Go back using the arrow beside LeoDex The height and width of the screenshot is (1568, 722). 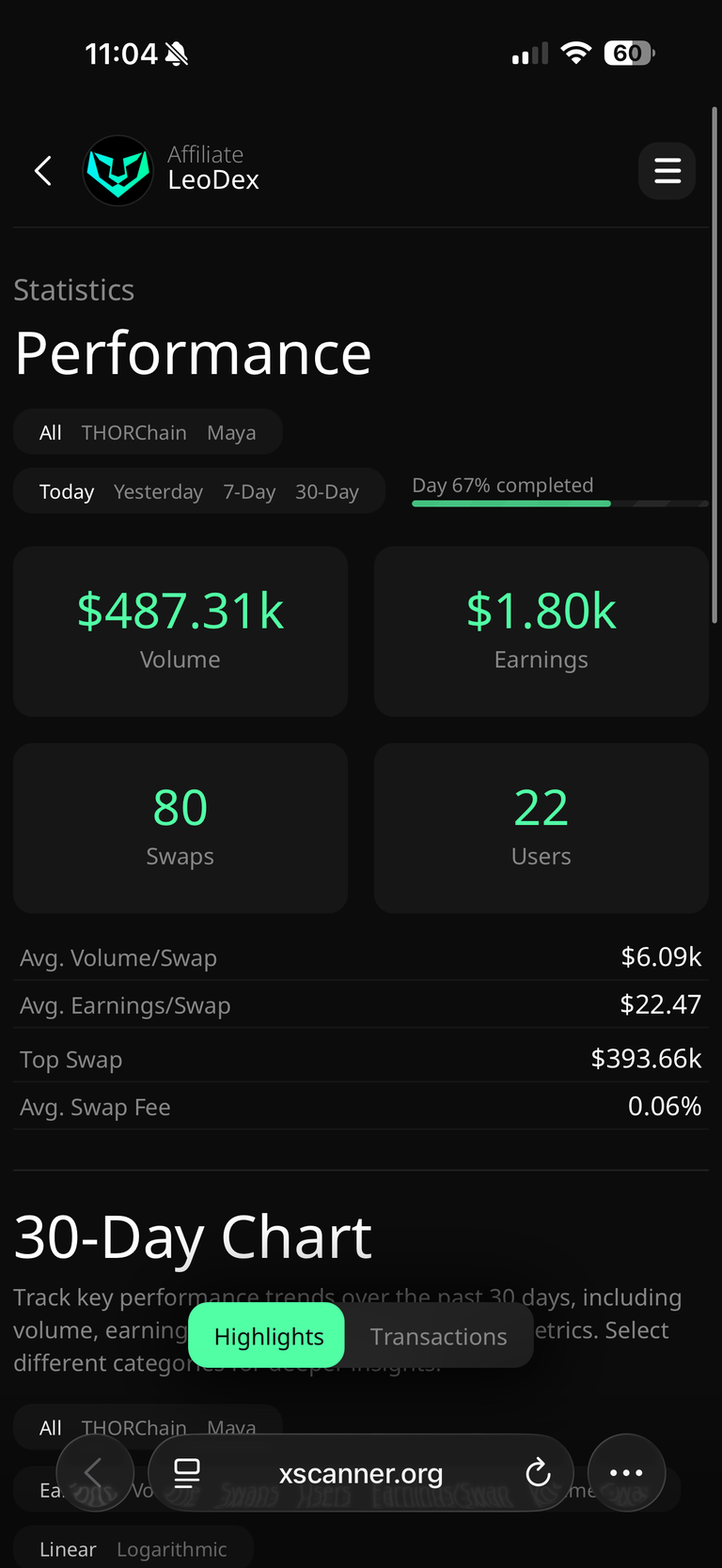point(42,171)
